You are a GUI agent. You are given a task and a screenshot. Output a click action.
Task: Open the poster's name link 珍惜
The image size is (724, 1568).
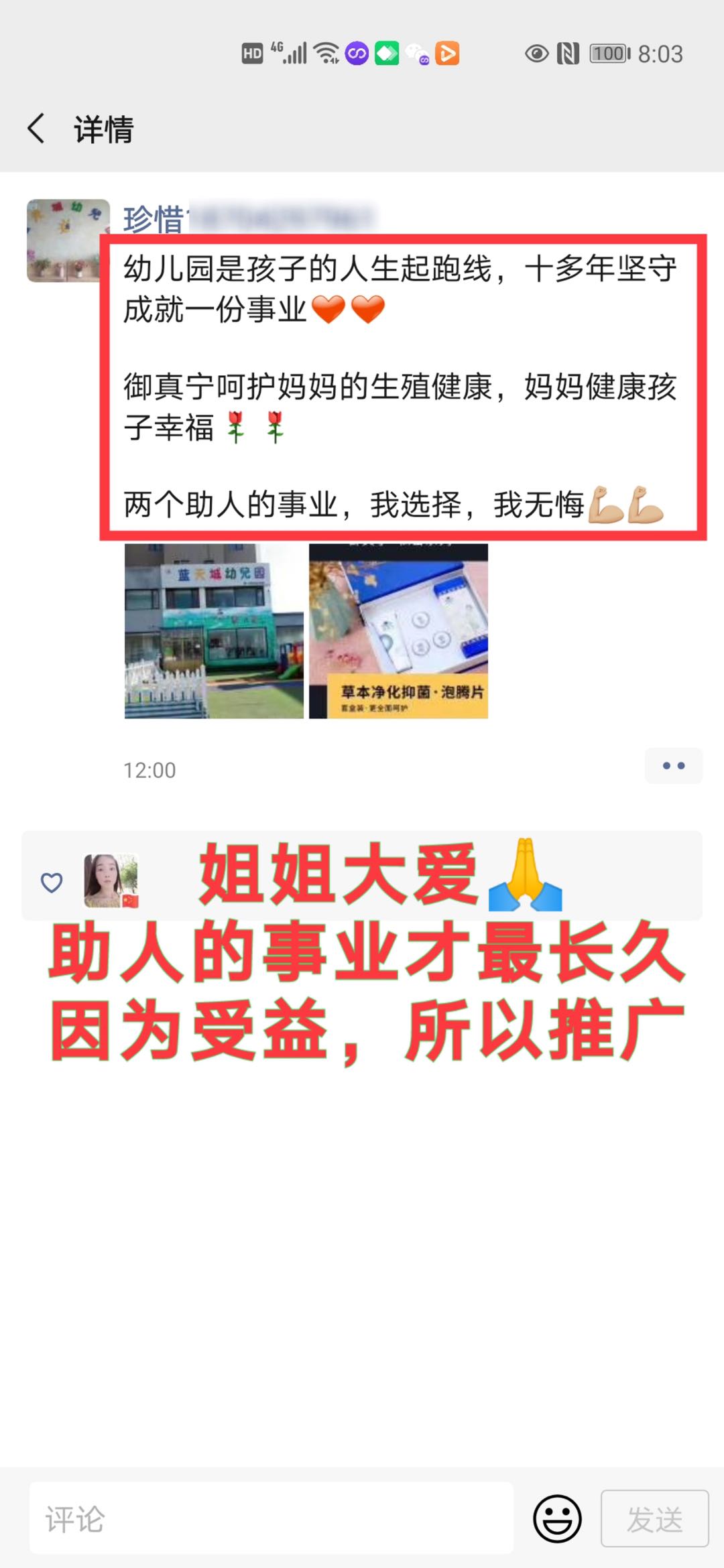click(x=153, y=218)
